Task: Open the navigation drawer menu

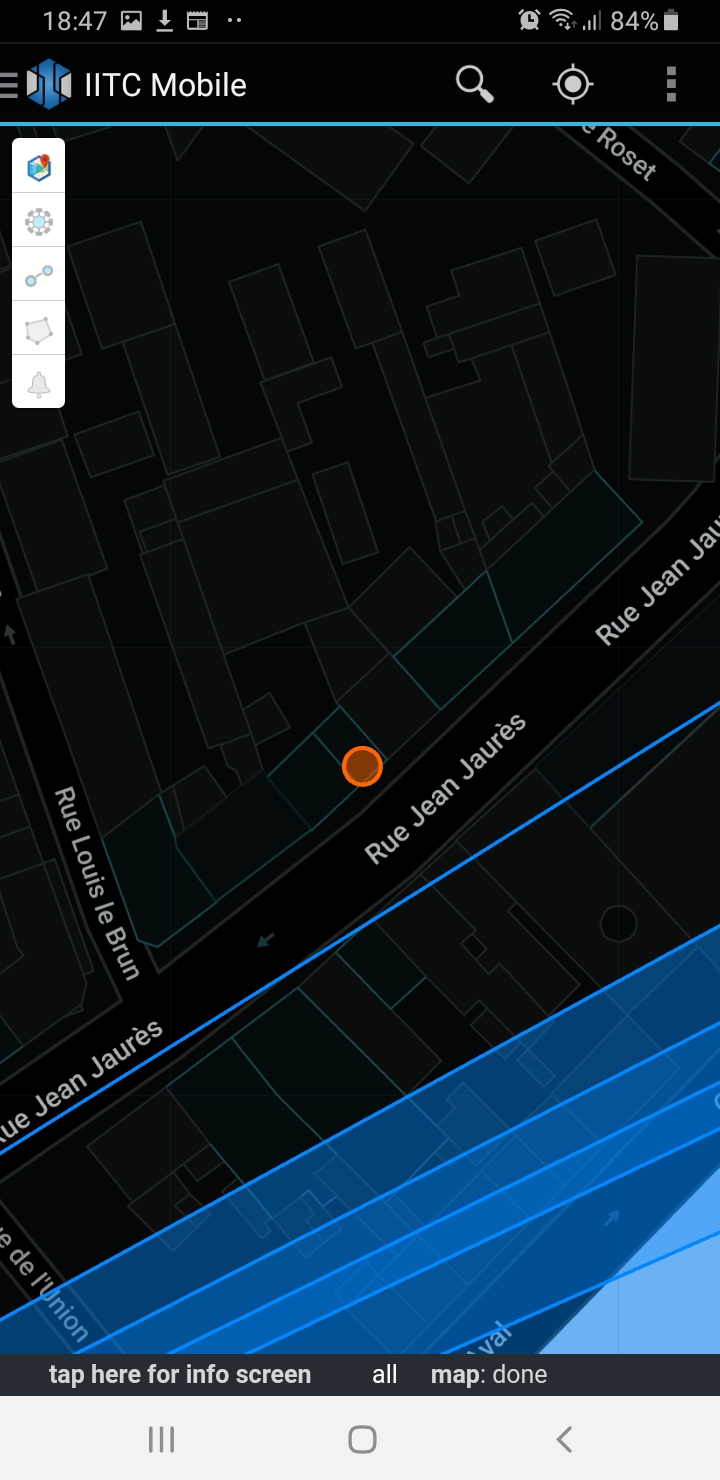Action: pos(10,85)
